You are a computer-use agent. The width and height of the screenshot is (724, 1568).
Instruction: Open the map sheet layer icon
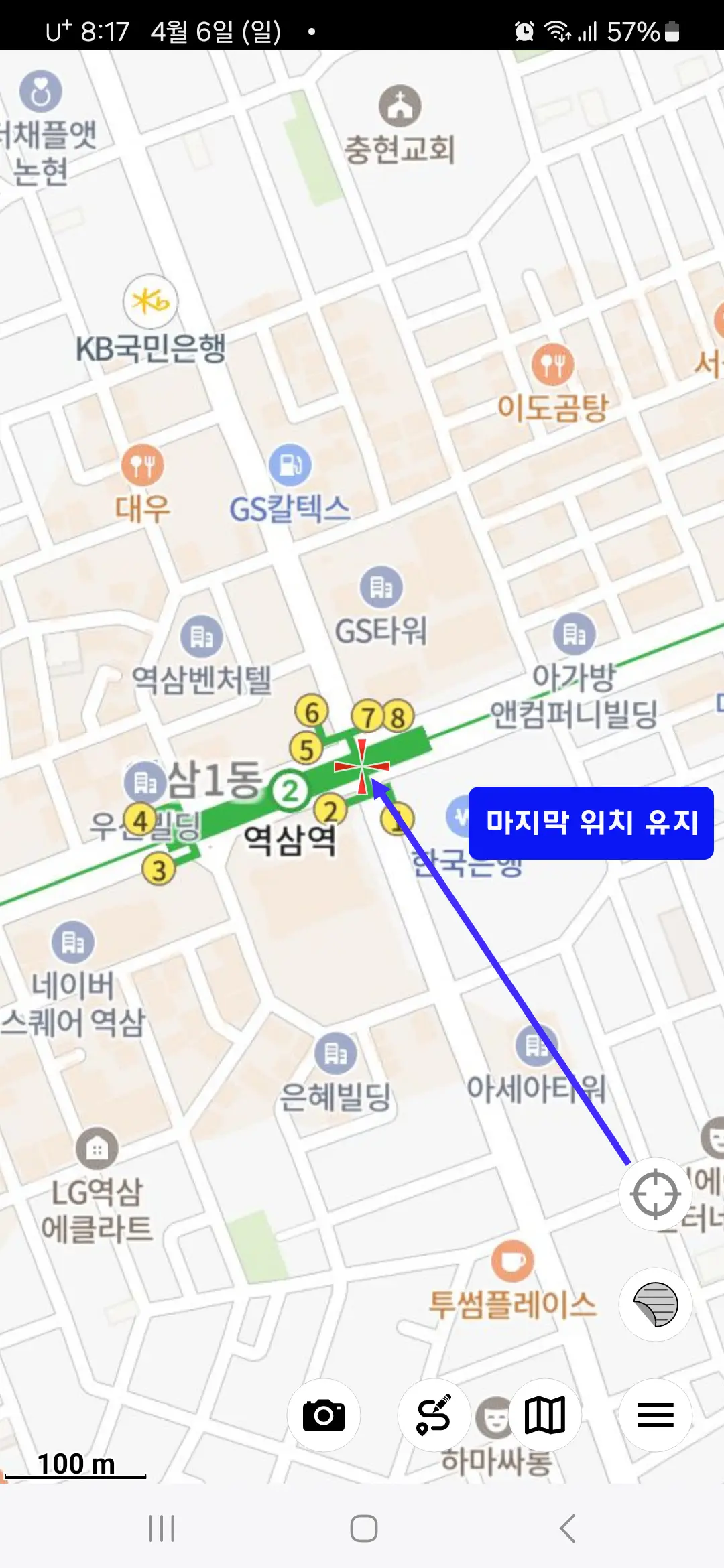tap(655, 1303)
